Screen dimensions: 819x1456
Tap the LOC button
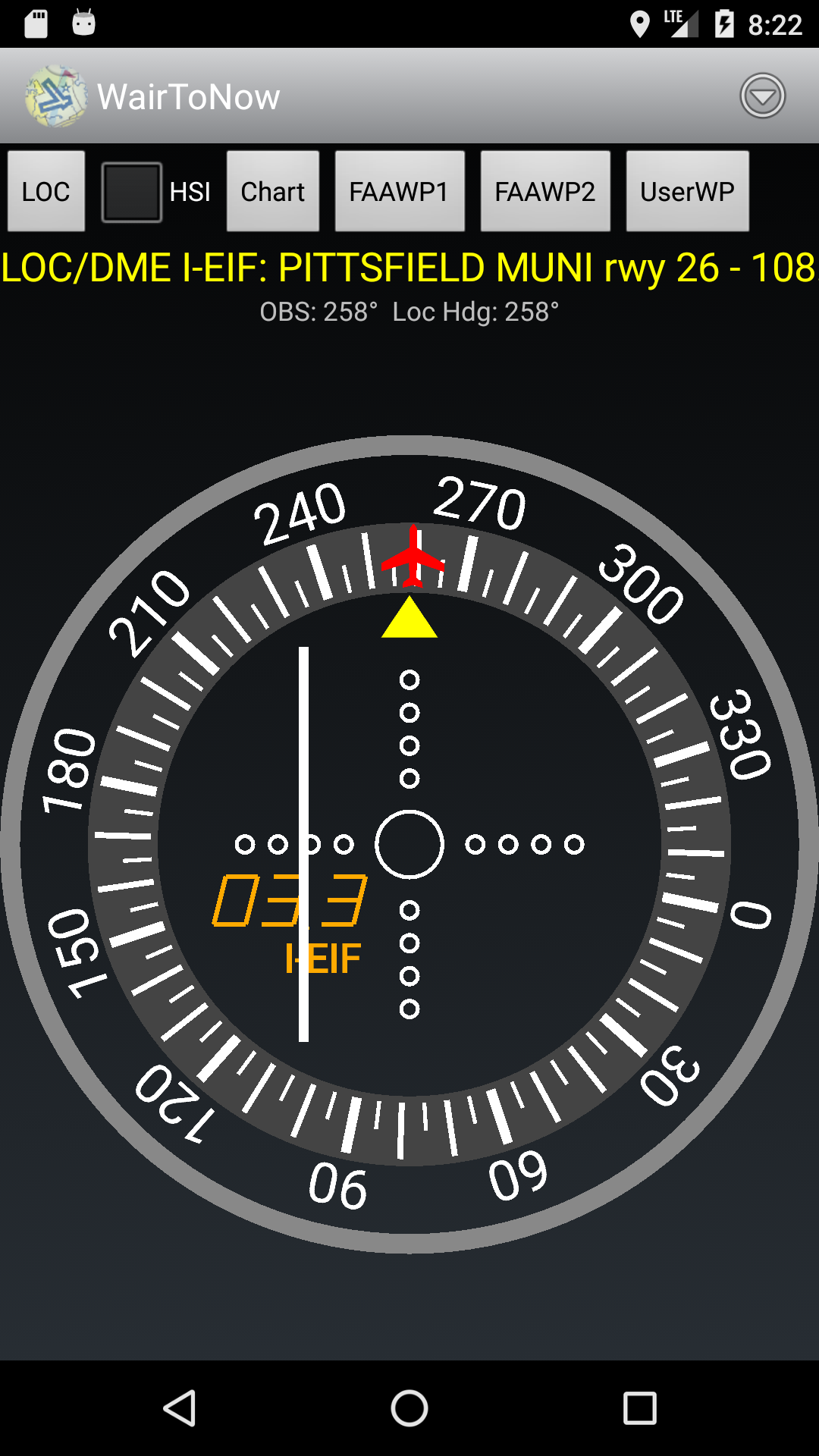point(46,191)
